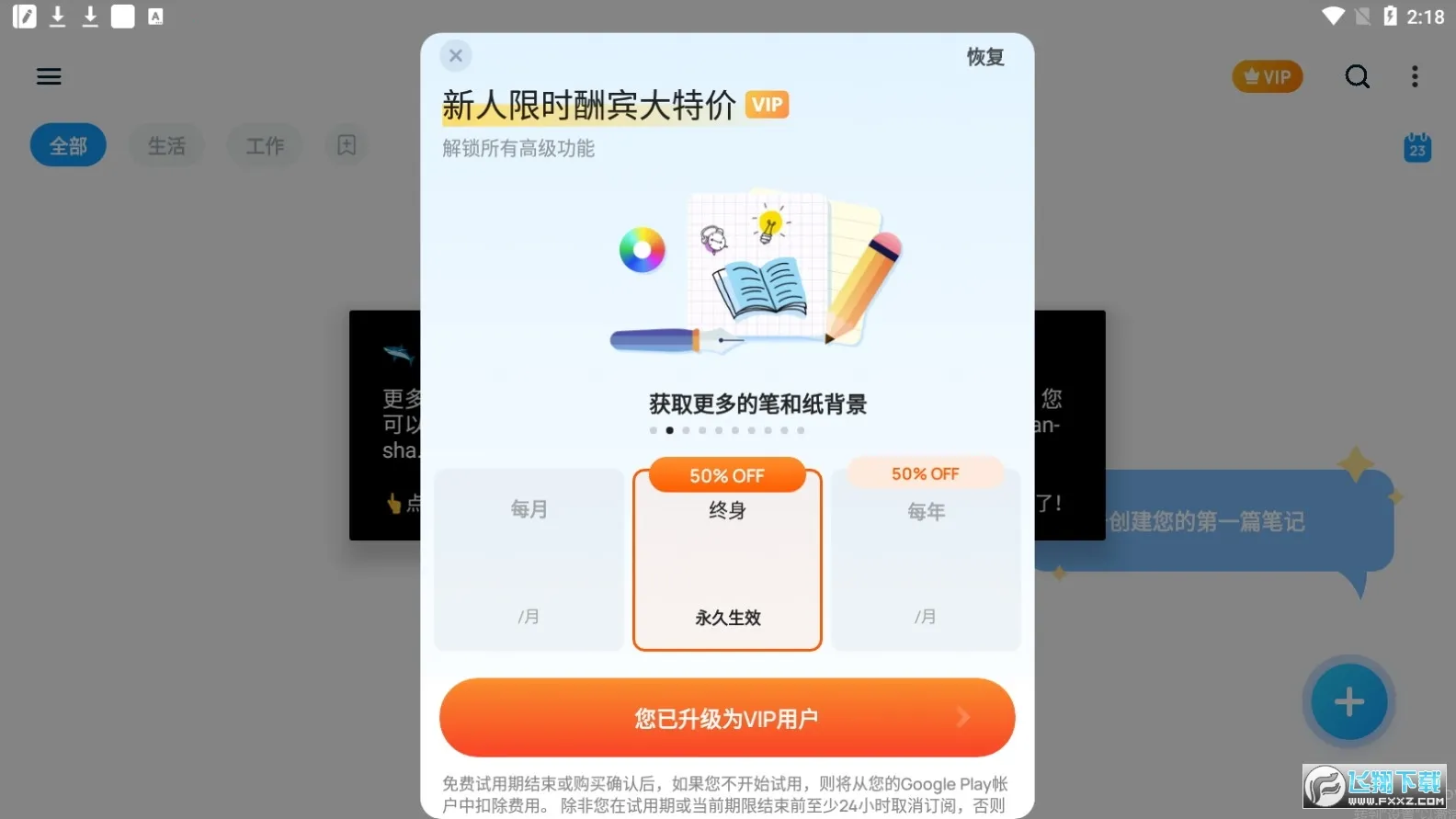Switch to the 工作 category
Image resolution: width=1456 pixels, height=819 pixels.
pos(265,145)
